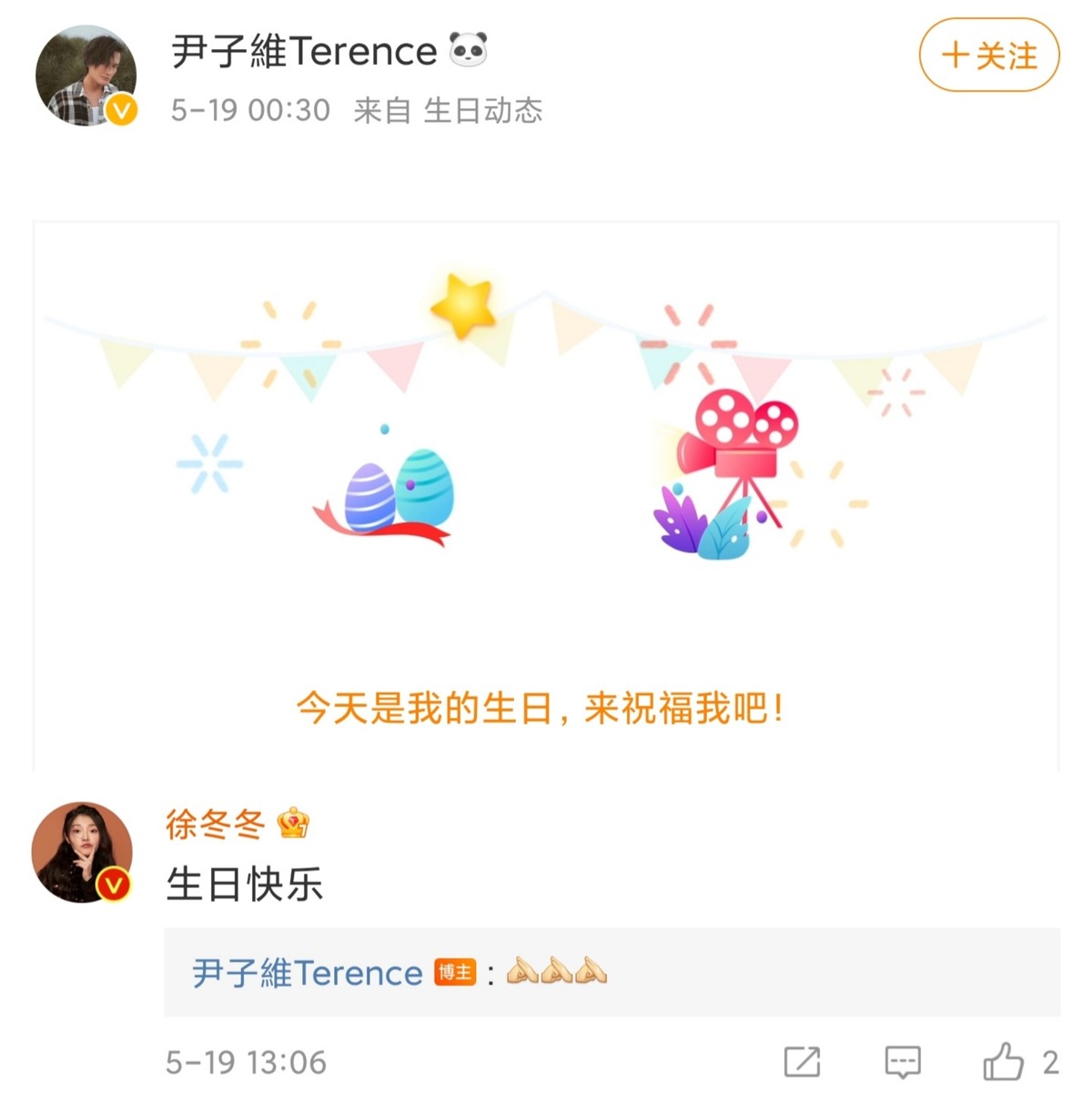View 徐冬冬's profile from her avatar
Screen dimensions: 1092x1102
82,852
